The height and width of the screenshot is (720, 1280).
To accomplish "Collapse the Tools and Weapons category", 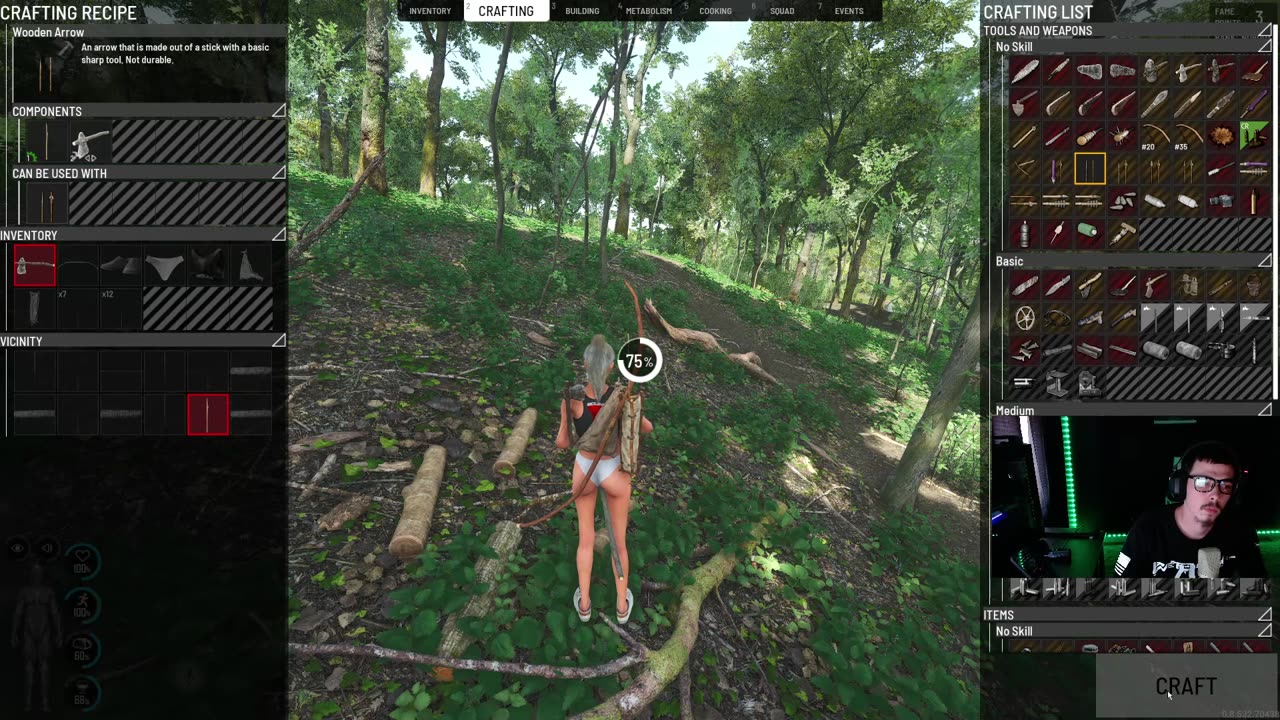I will pos(1265,32).
